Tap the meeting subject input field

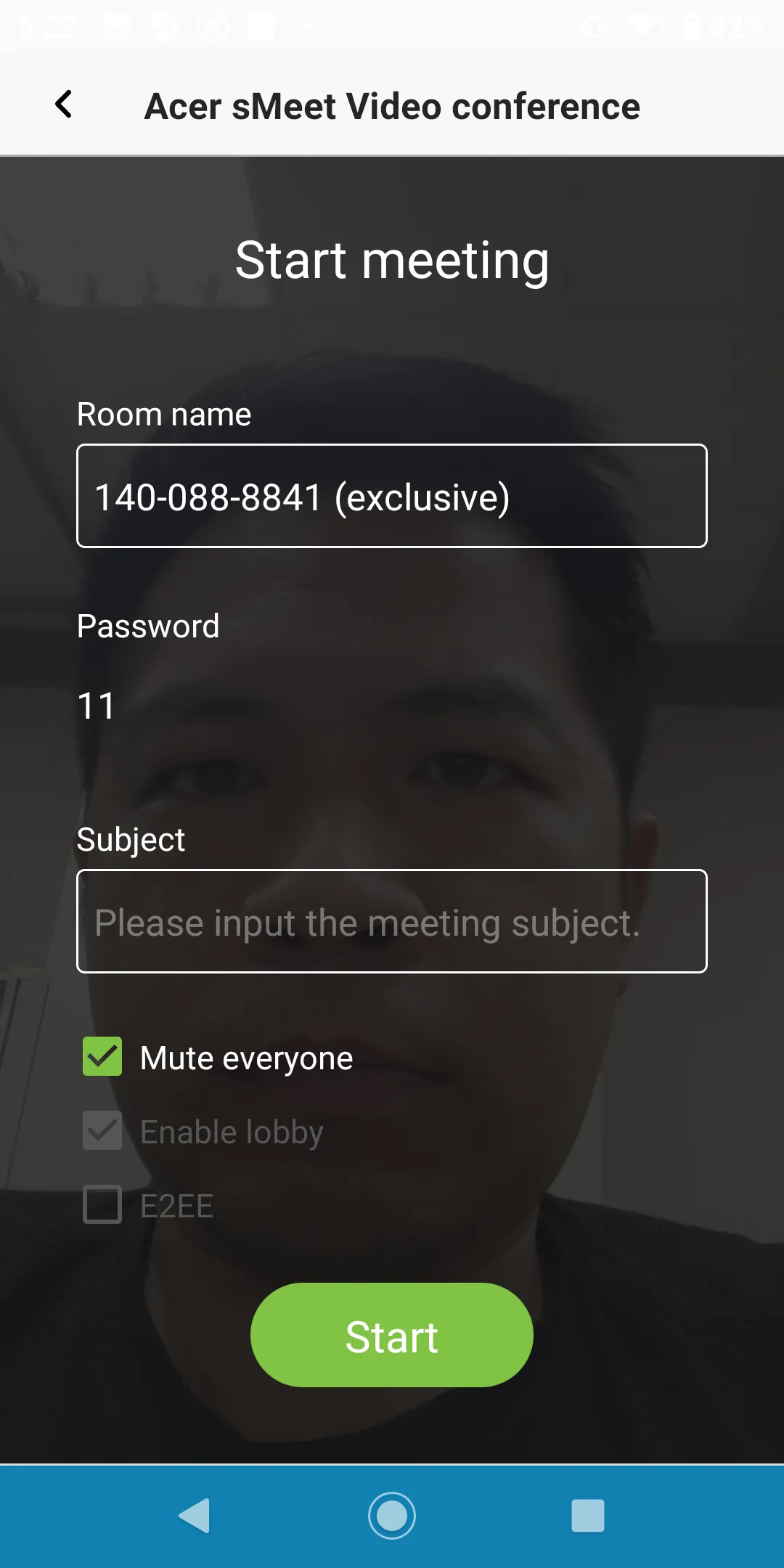coord(392,922)
